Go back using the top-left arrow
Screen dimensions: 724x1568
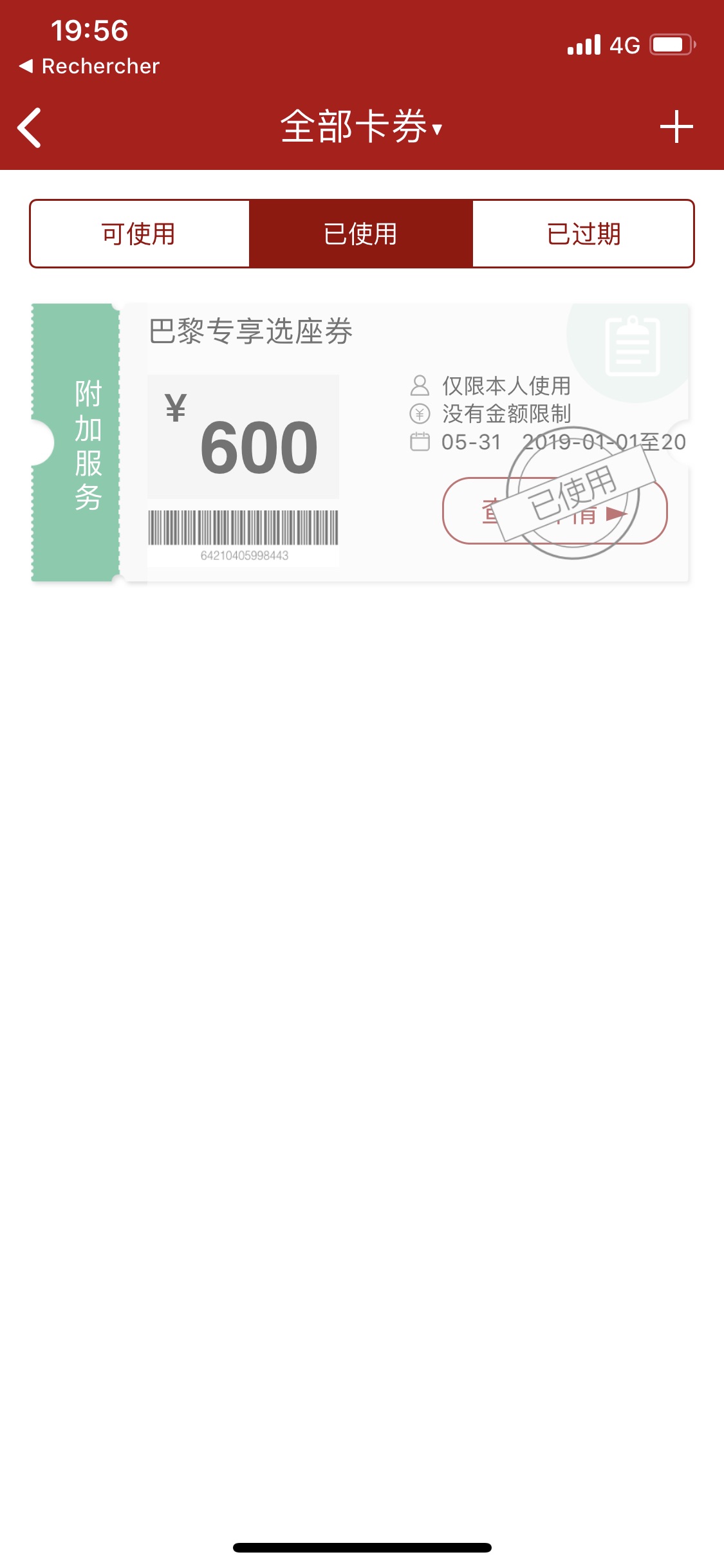(30, 127)
